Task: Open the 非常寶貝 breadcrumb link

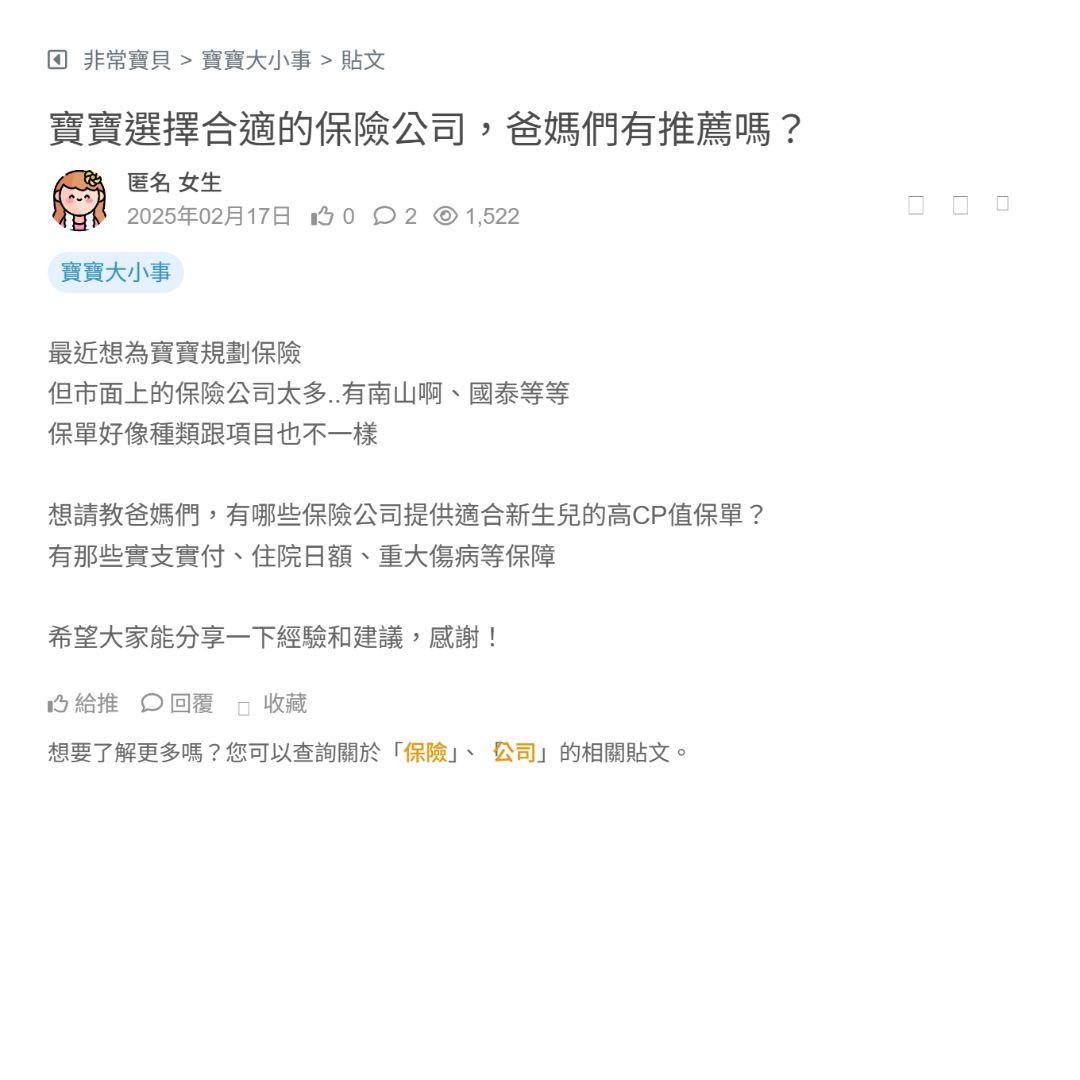Action: tap(127, 60)
